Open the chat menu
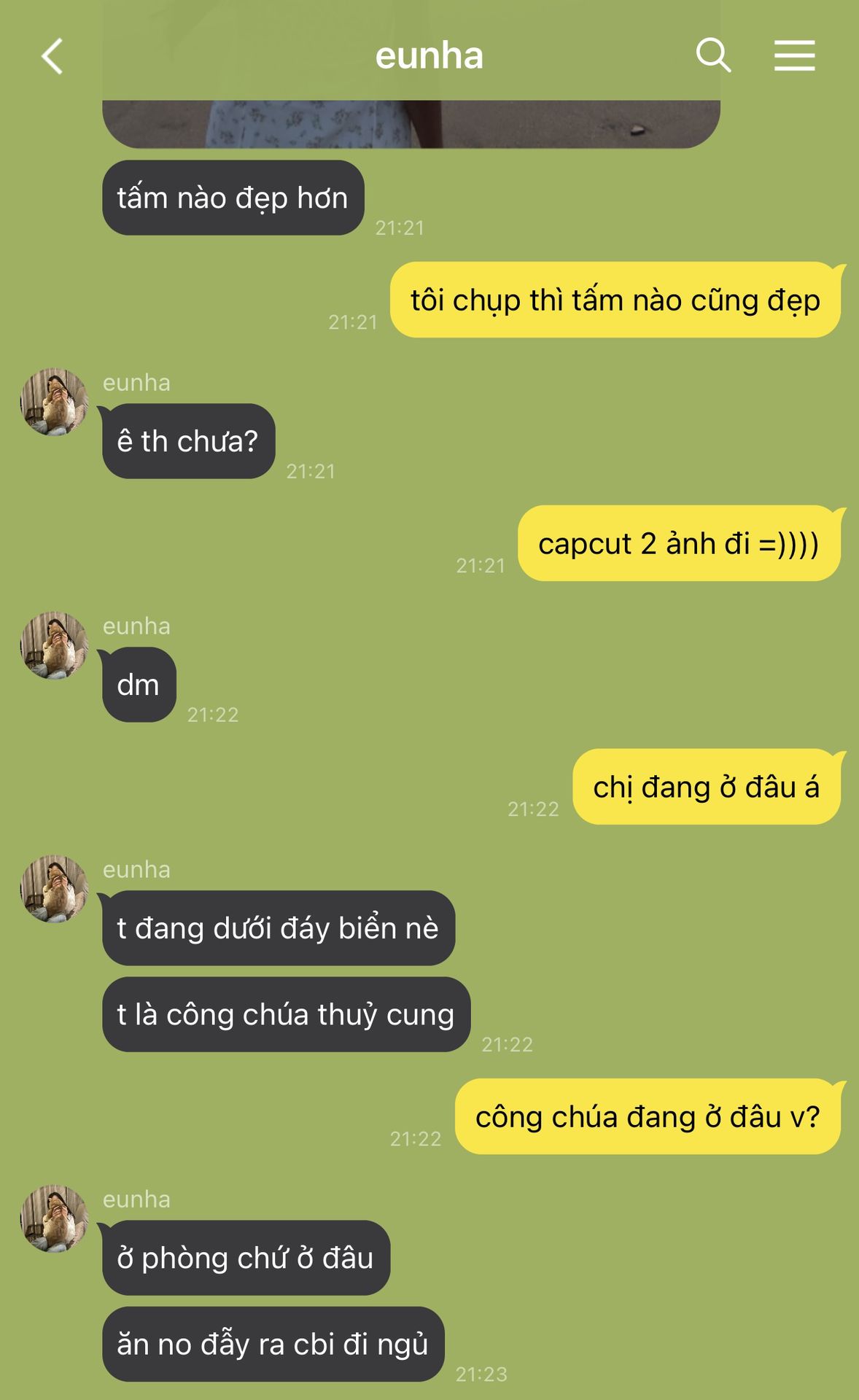859x1400 pixels. [794, 55]
